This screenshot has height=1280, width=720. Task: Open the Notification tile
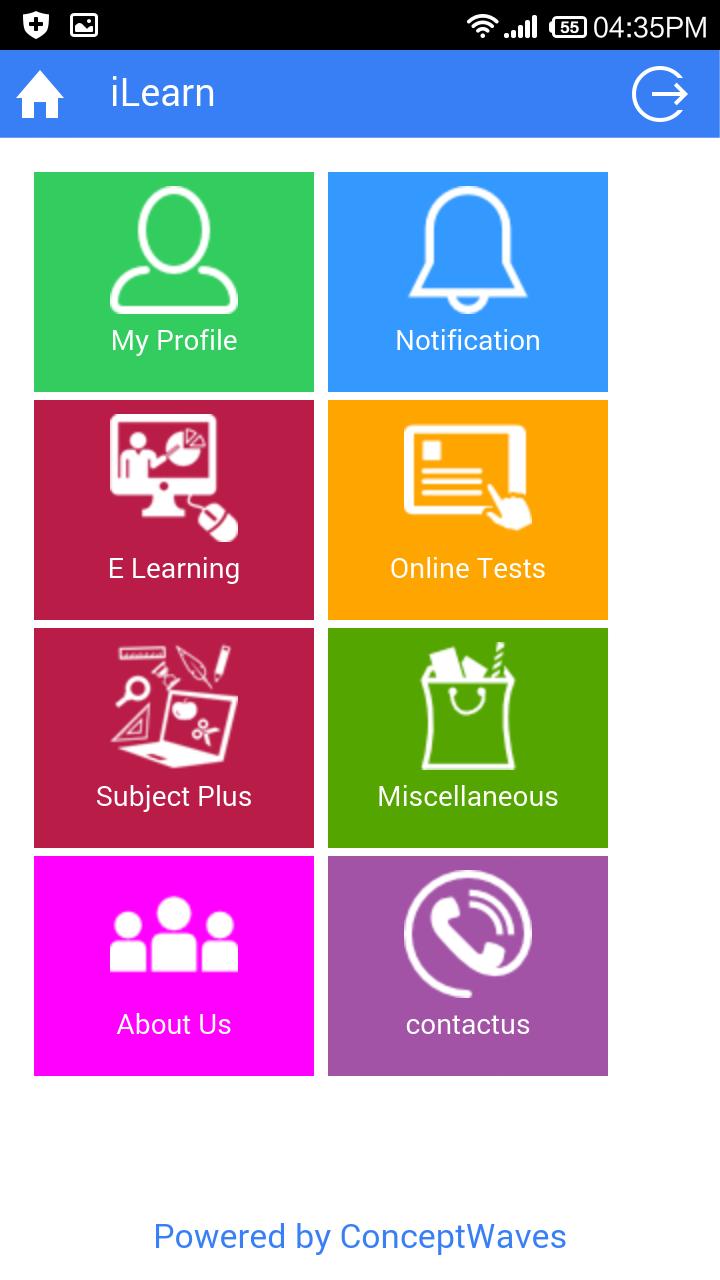click(468, 282)
